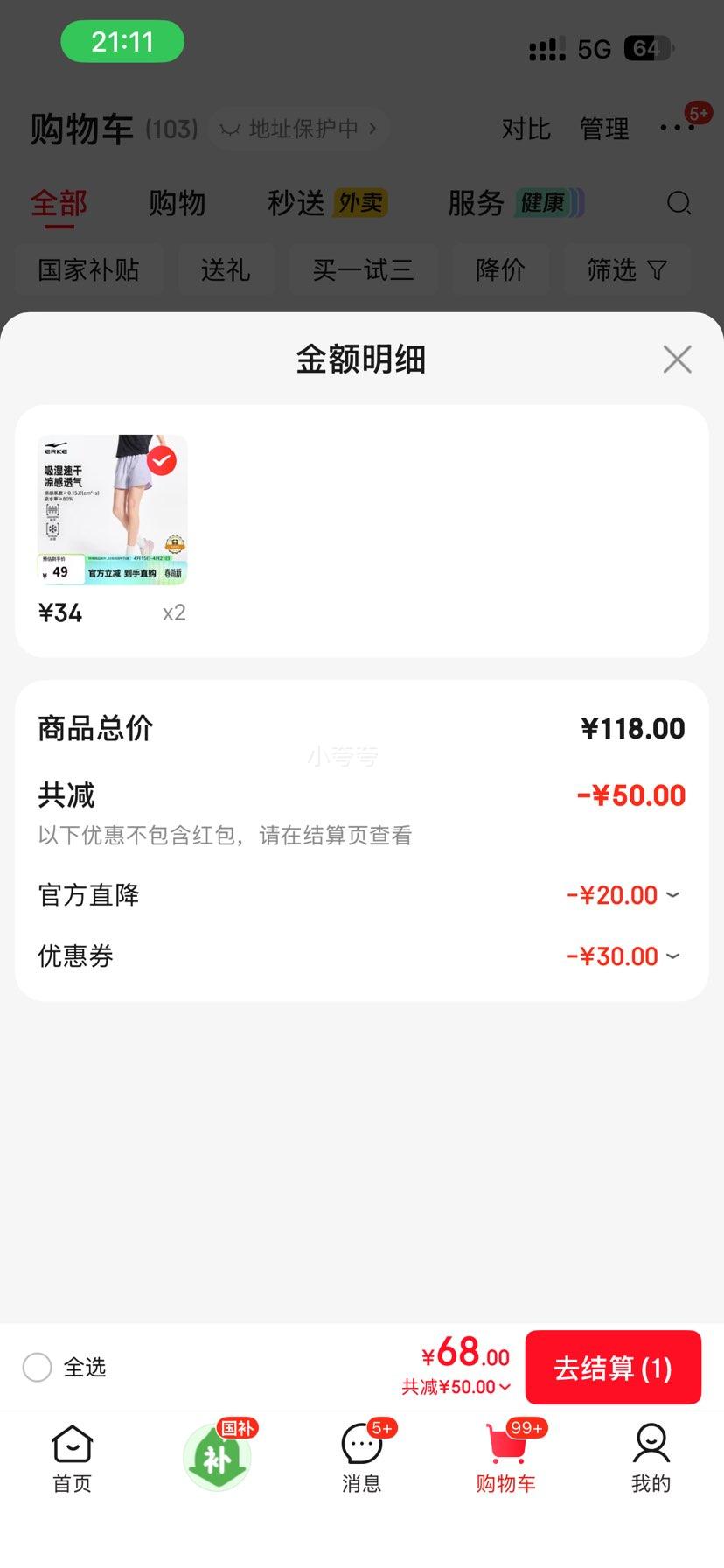Close the 金额明细 sheet
The height and width of the screenshot is (1568, 724).
pos(677,359)
